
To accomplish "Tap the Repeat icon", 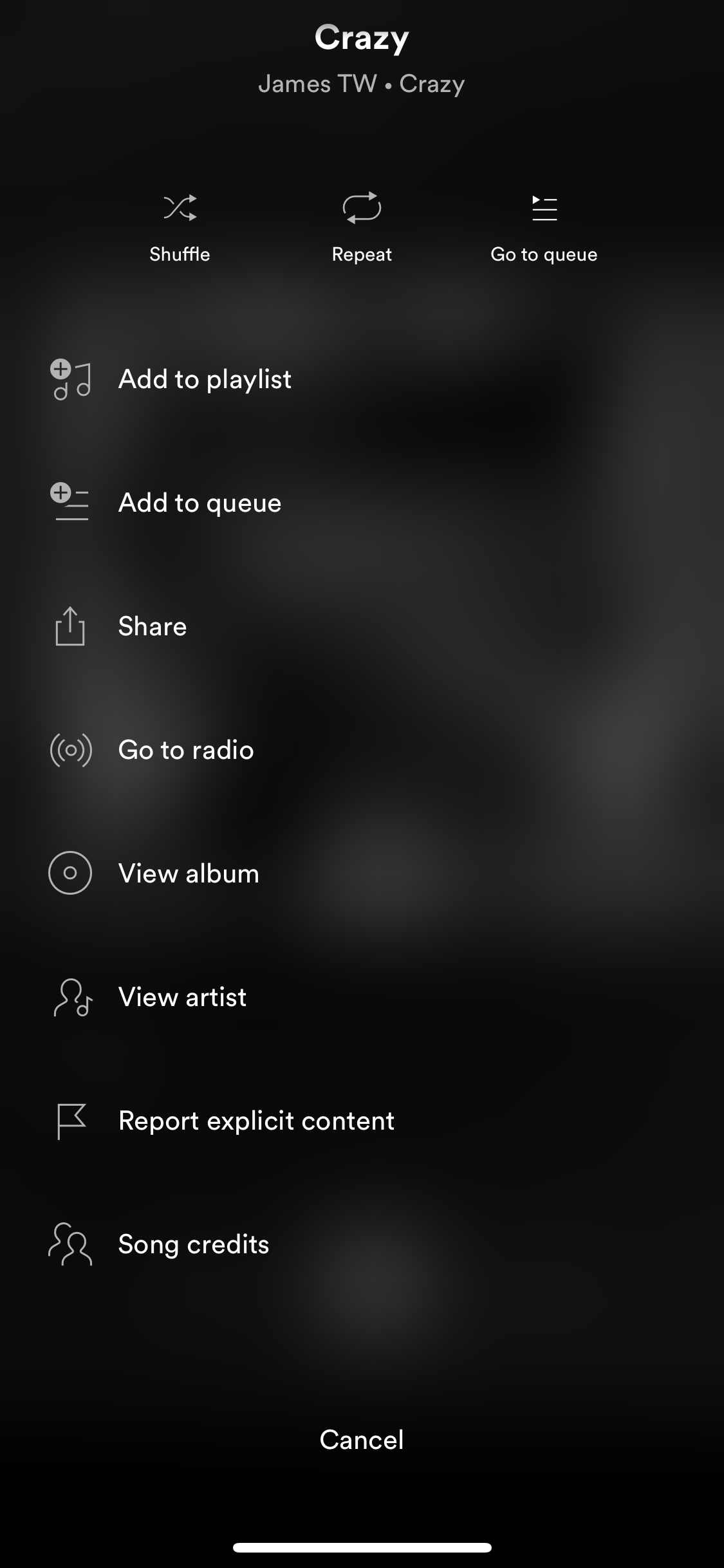I will [361, 207].
